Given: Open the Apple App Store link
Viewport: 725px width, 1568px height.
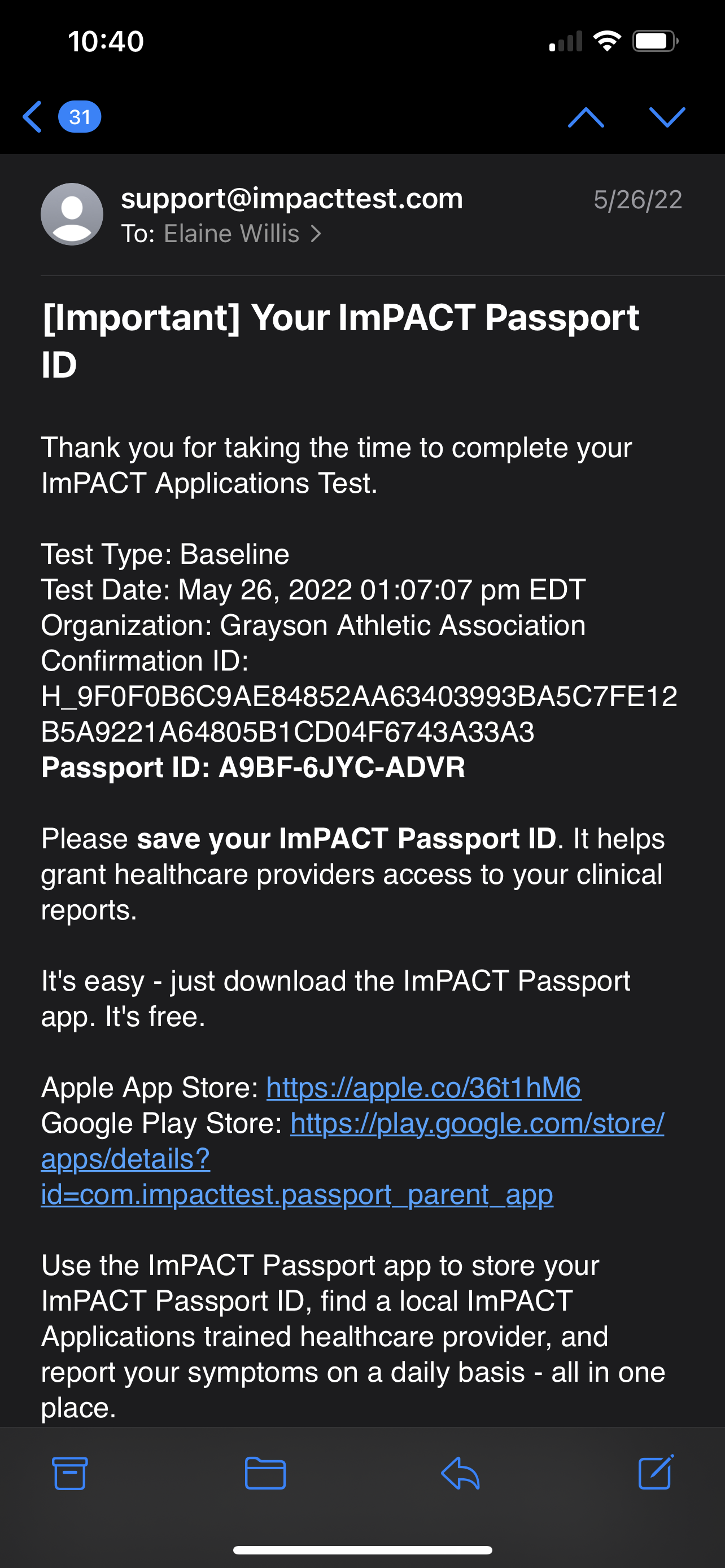Looking at the screenshot, I should pyautogui.click(x=423, y=1087).
